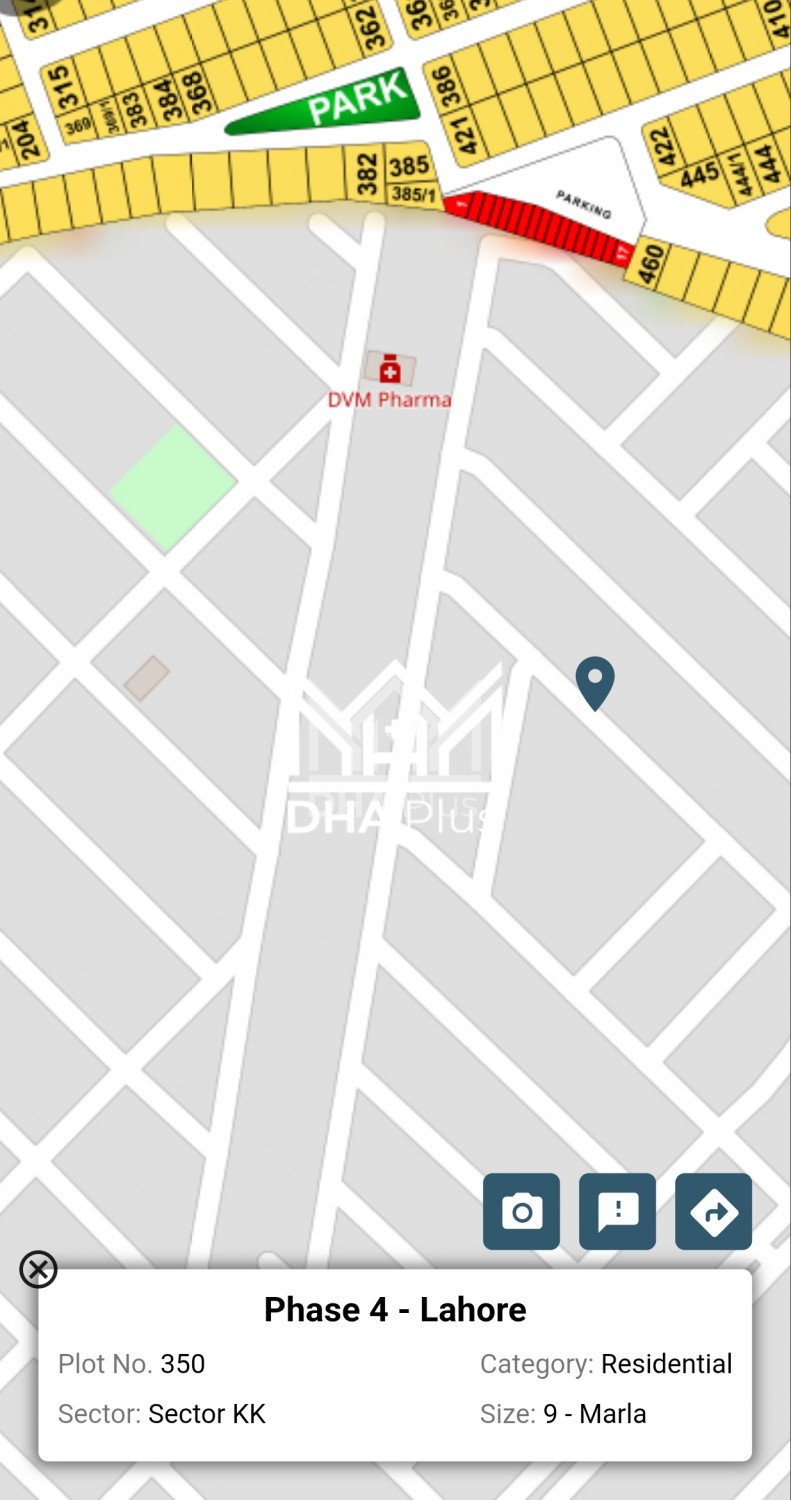Open the report issue button
This screenshot has width=791, height=1500.
(617, 1211)
